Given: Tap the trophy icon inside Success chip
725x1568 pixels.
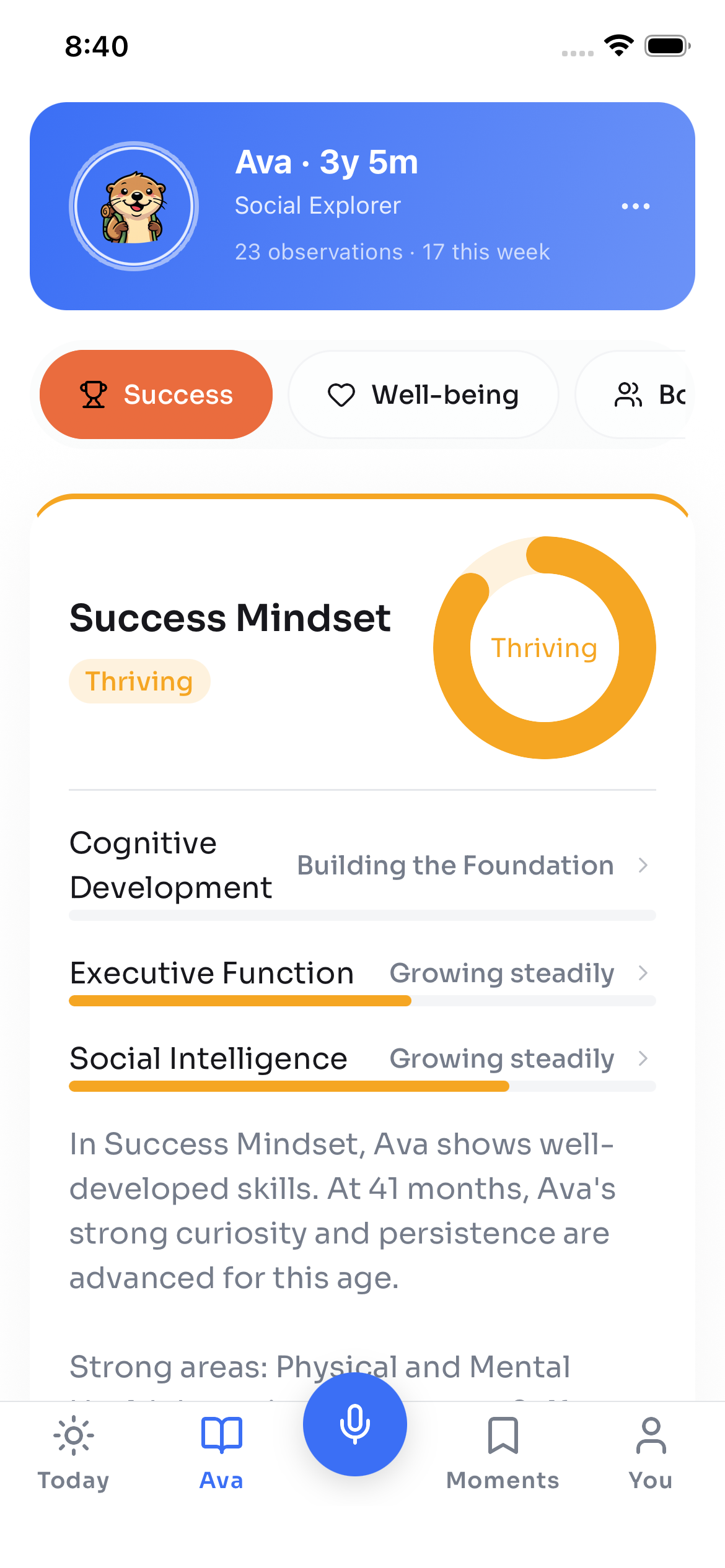Looking at the screenshot, I should click(93, 394).
